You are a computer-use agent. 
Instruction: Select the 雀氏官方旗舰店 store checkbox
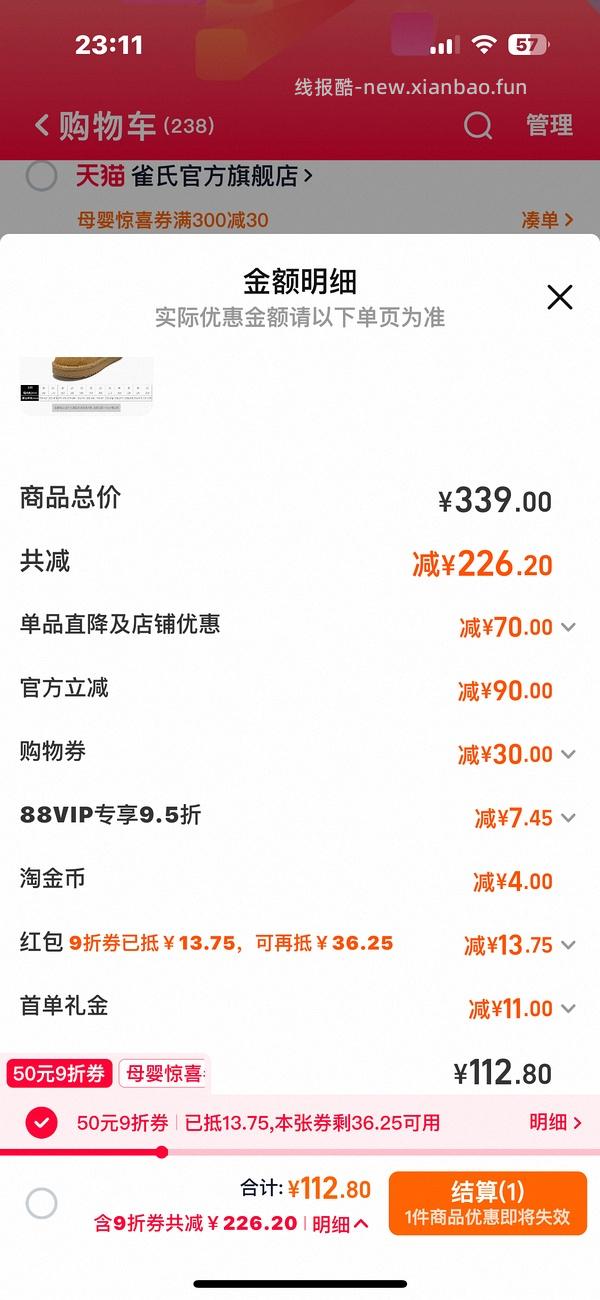[x=41, y=177]
